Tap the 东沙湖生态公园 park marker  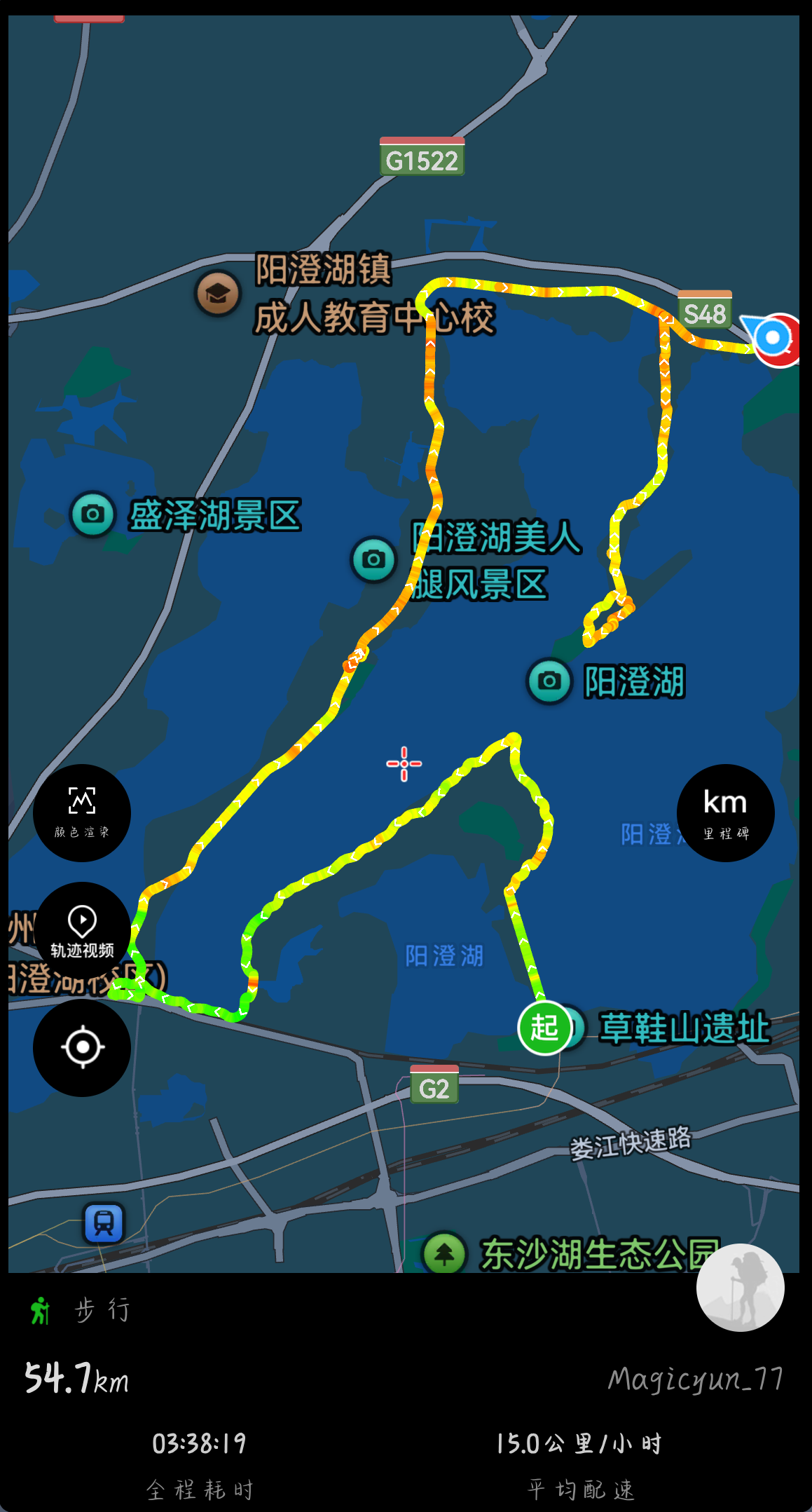pos(444,1253)
